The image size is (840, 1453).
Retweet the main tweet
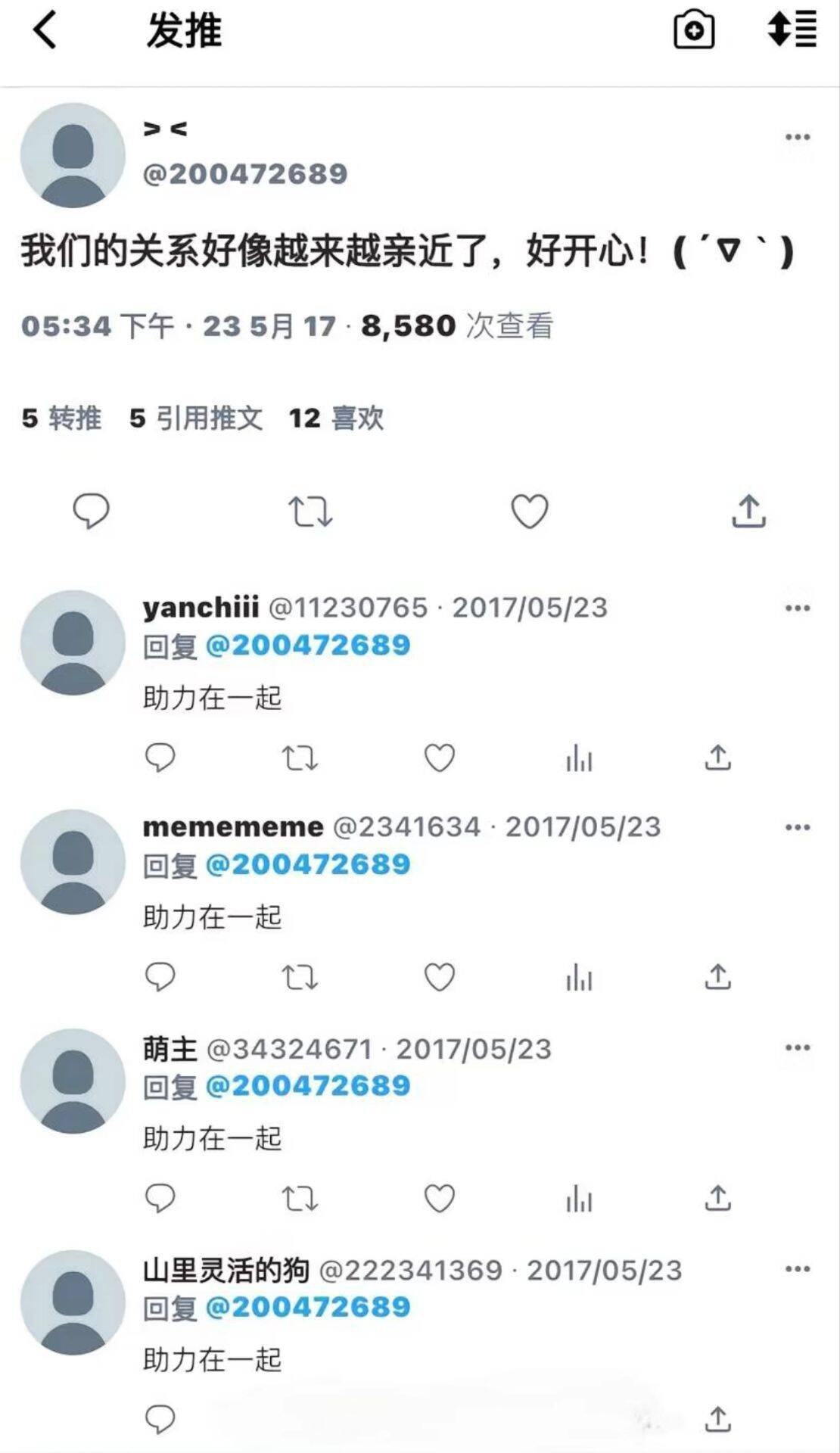(310, 512)
